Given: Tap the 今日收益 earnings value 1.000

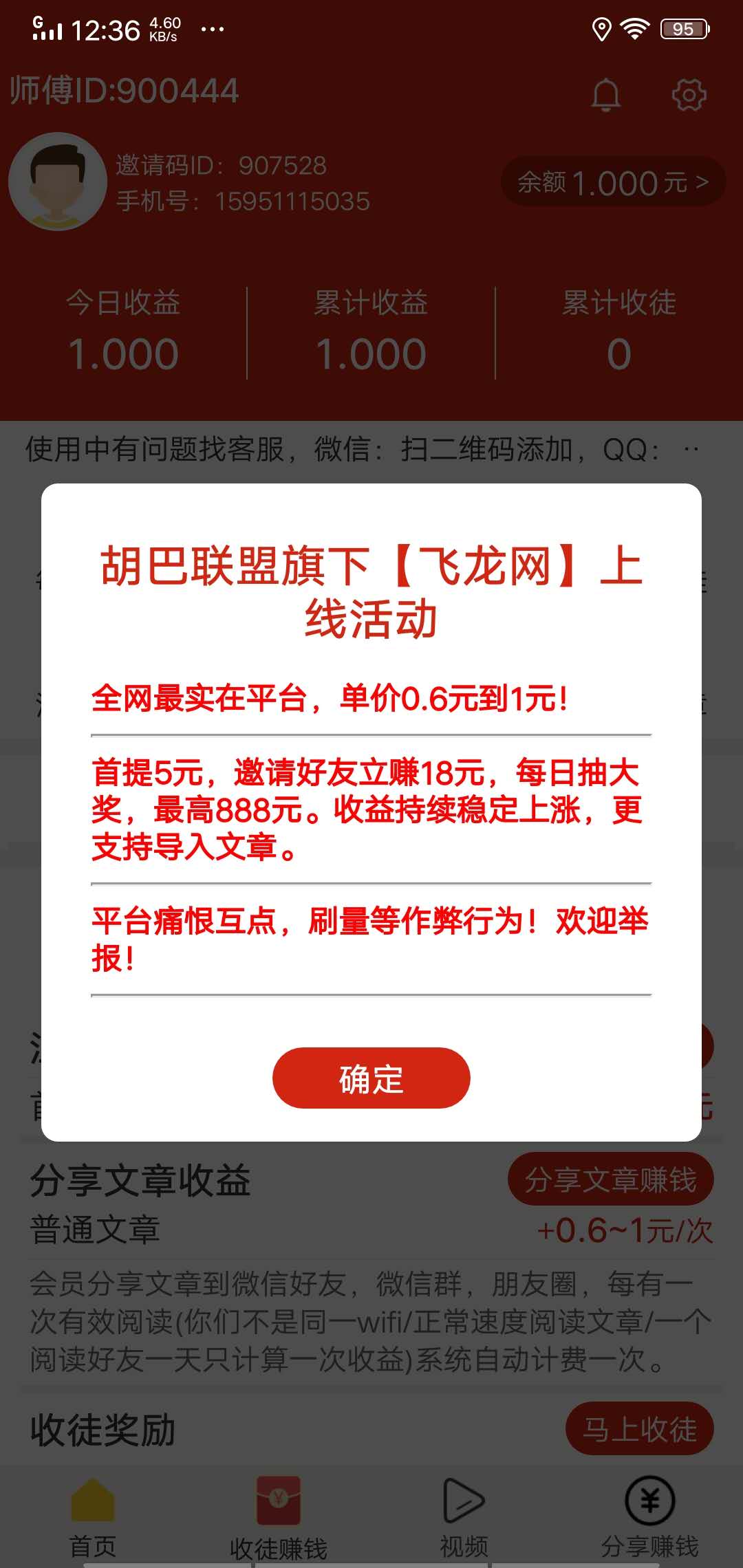Looking at the screenshot, I should coord(124,352).
